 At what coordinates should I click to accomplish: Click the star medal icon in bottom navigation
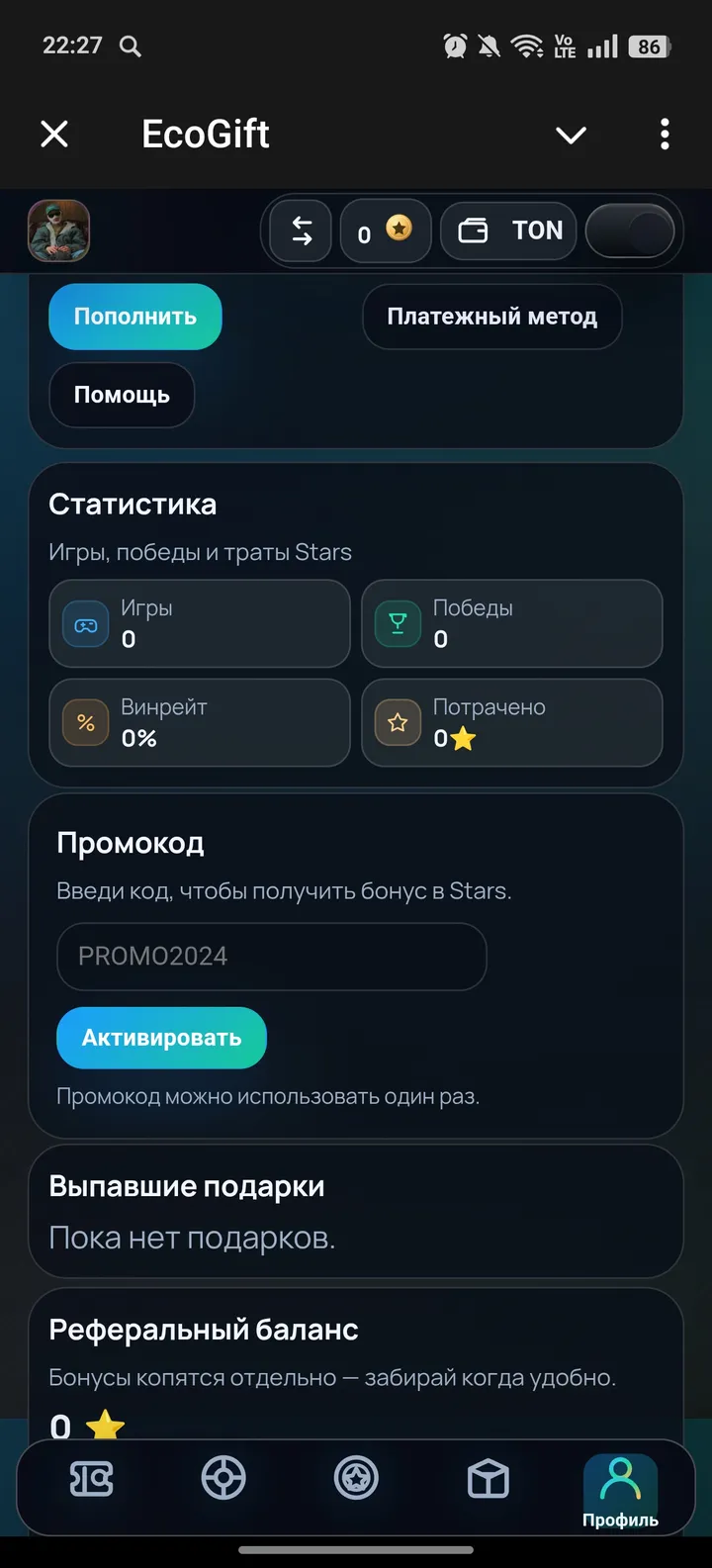click(356, 1477)
